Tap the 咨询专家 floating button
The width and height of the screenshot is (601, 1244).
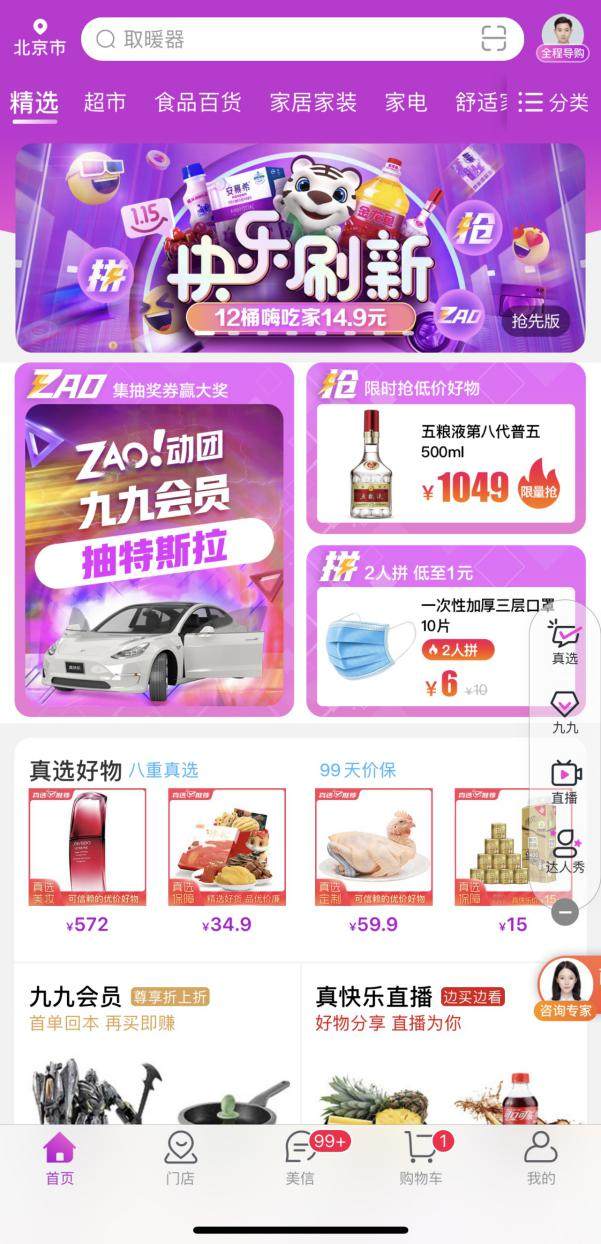(566, 989)
